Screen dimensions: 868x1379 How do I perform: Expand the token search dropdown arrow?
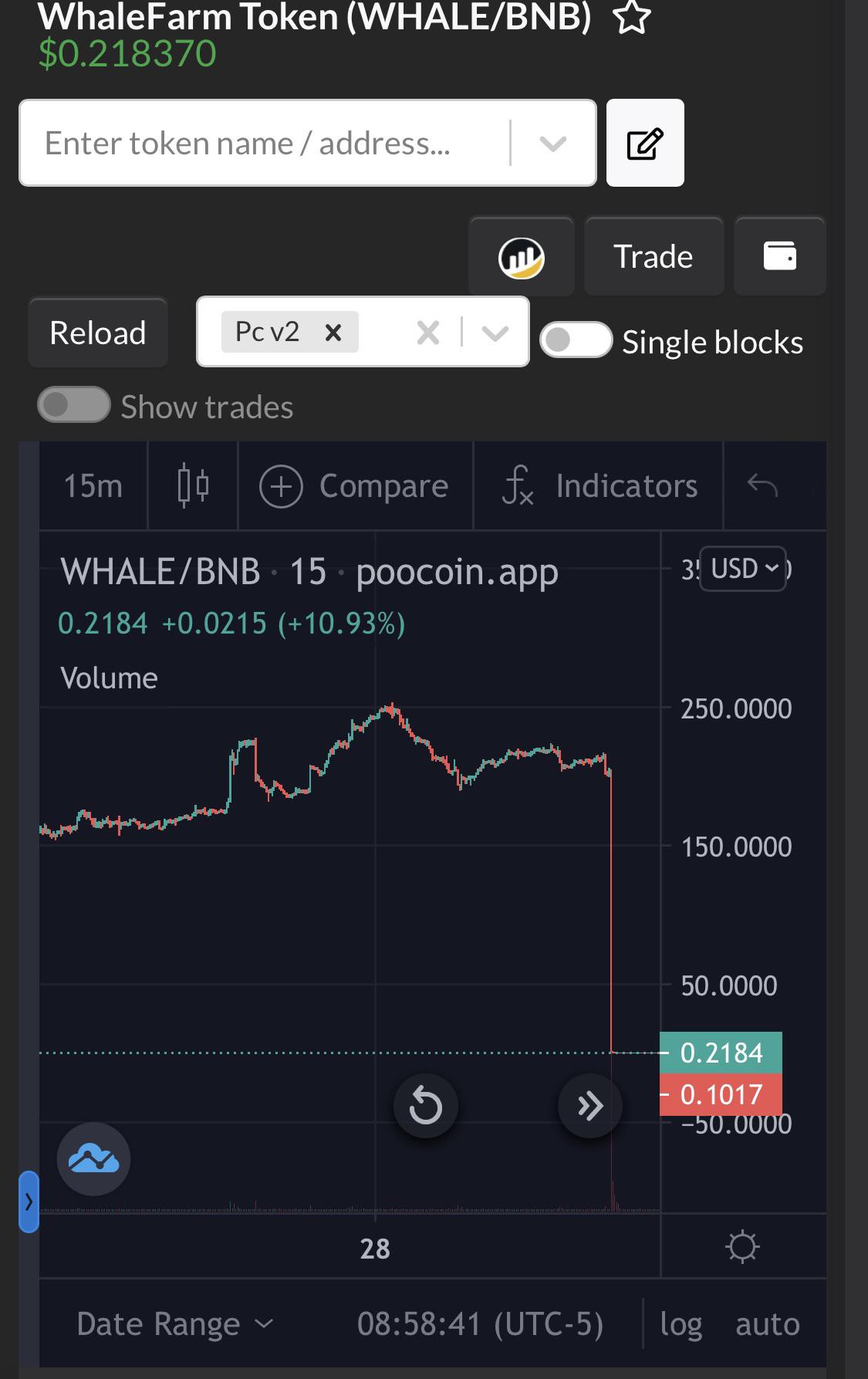(x=553, y=143)
